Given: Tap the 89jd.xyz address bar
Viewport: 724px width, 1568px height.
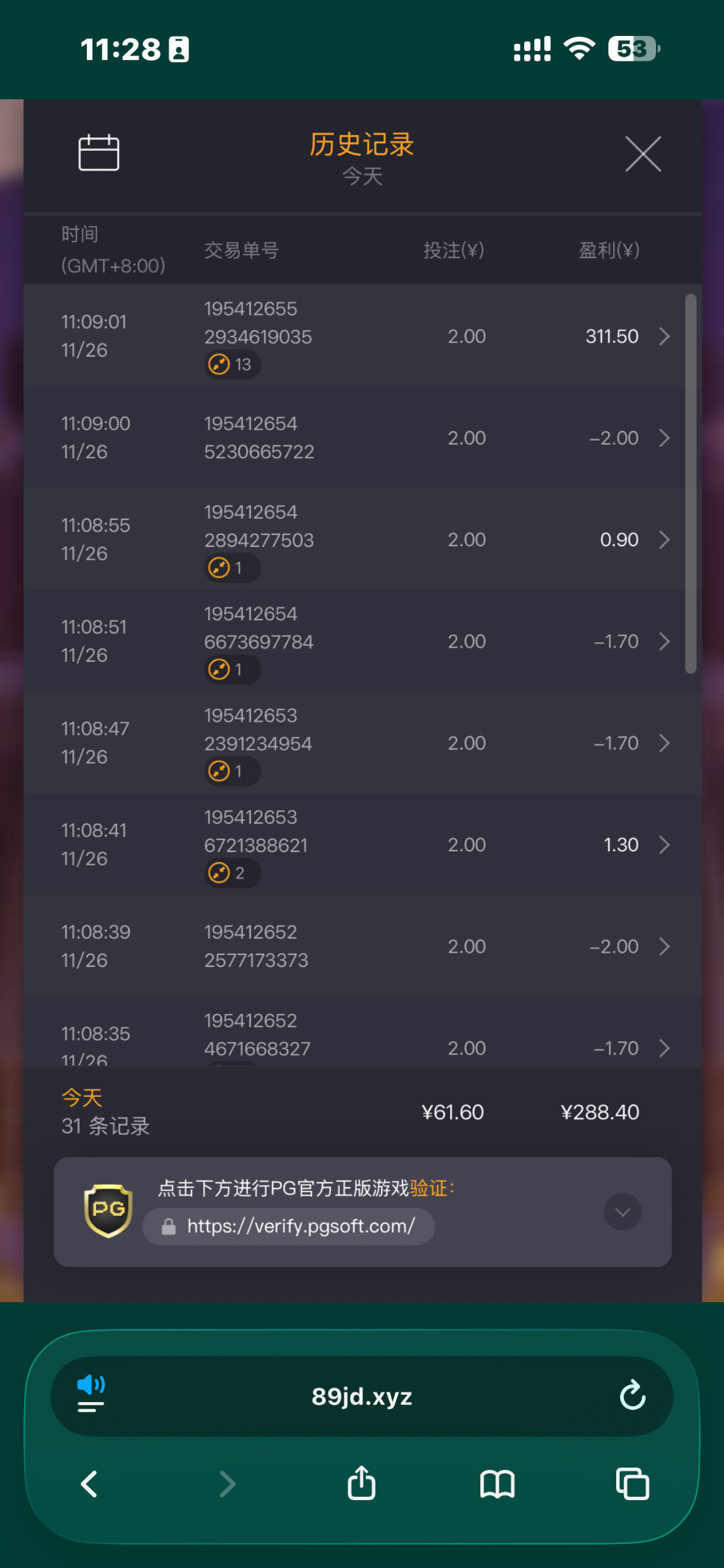Looking at the screenshot, I should (x=361, y=1396).
